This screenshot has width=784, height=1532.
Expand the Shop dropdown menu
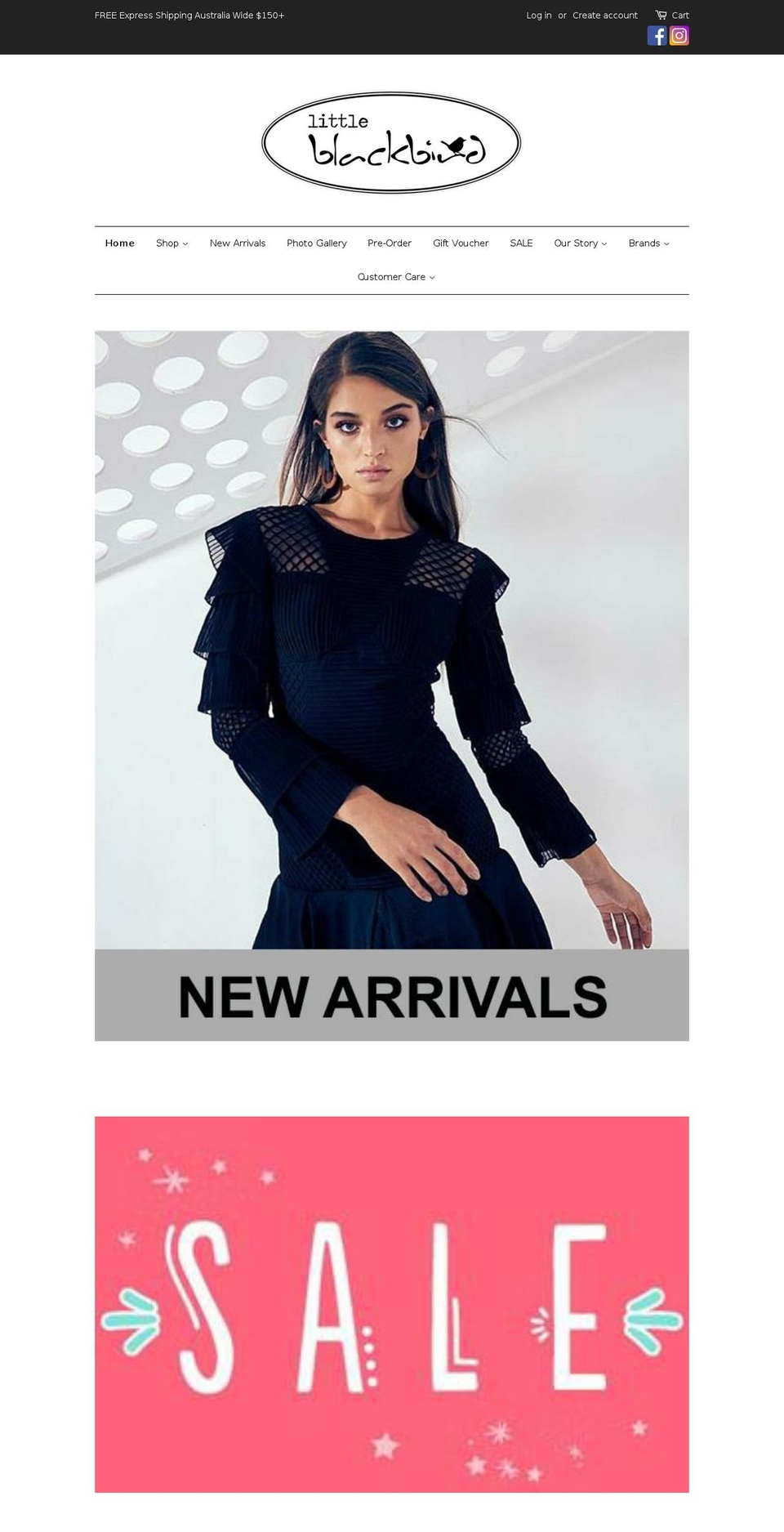171,243
